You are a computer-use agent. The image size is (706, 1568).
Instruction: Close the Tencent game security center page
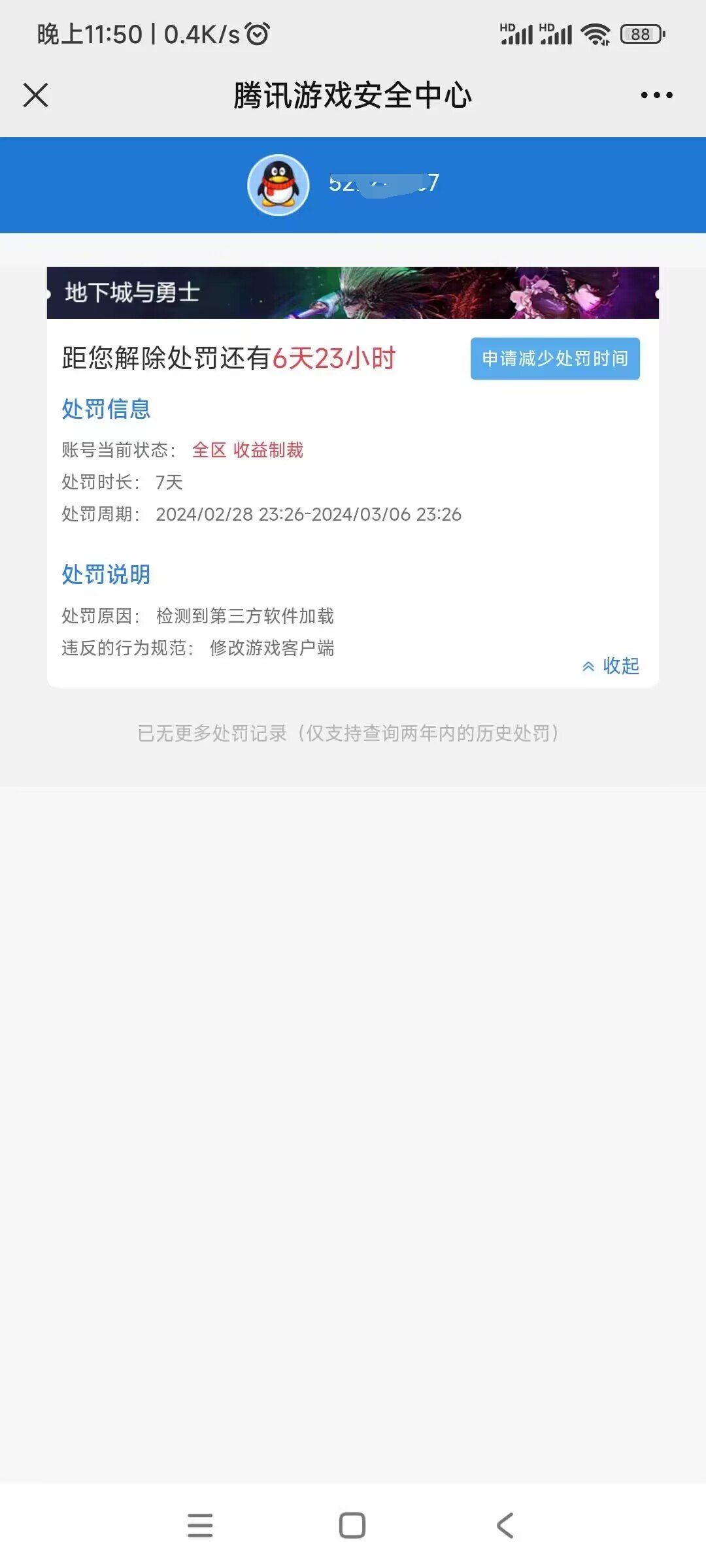point(35,95)
